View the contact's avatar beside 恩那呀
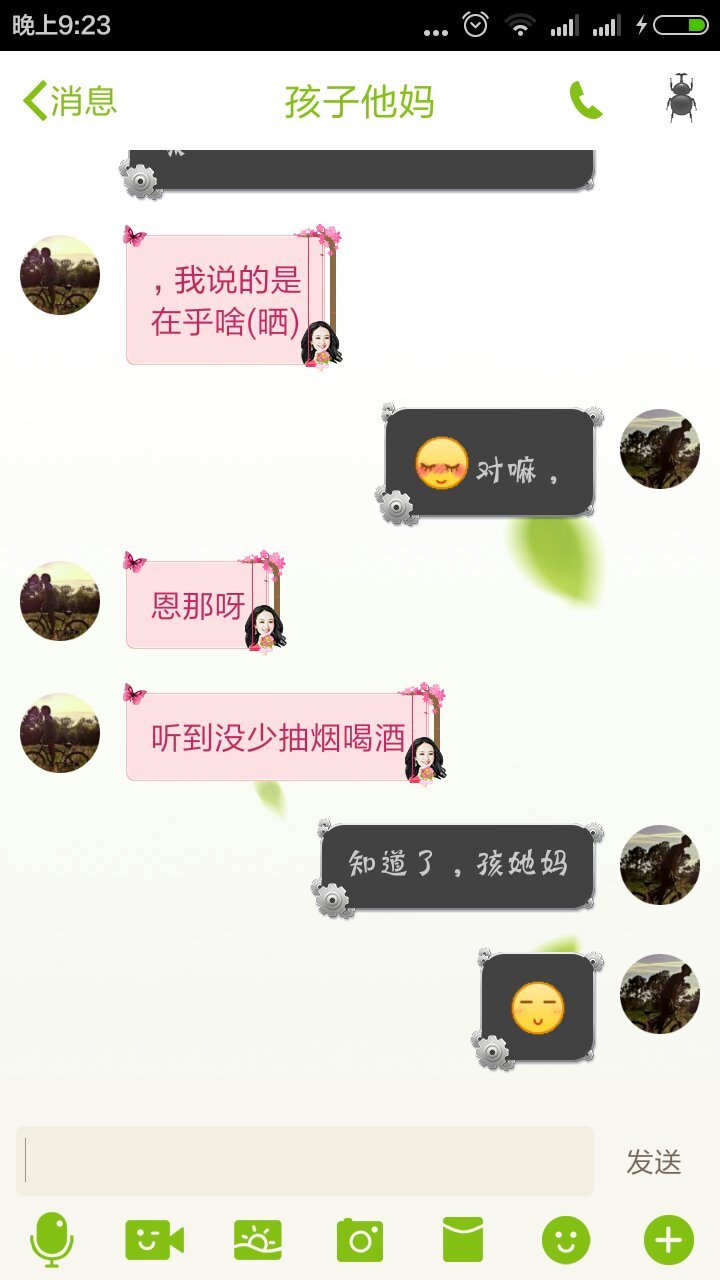This screenshot has width=720, height=1280. (x=60, y=601)
